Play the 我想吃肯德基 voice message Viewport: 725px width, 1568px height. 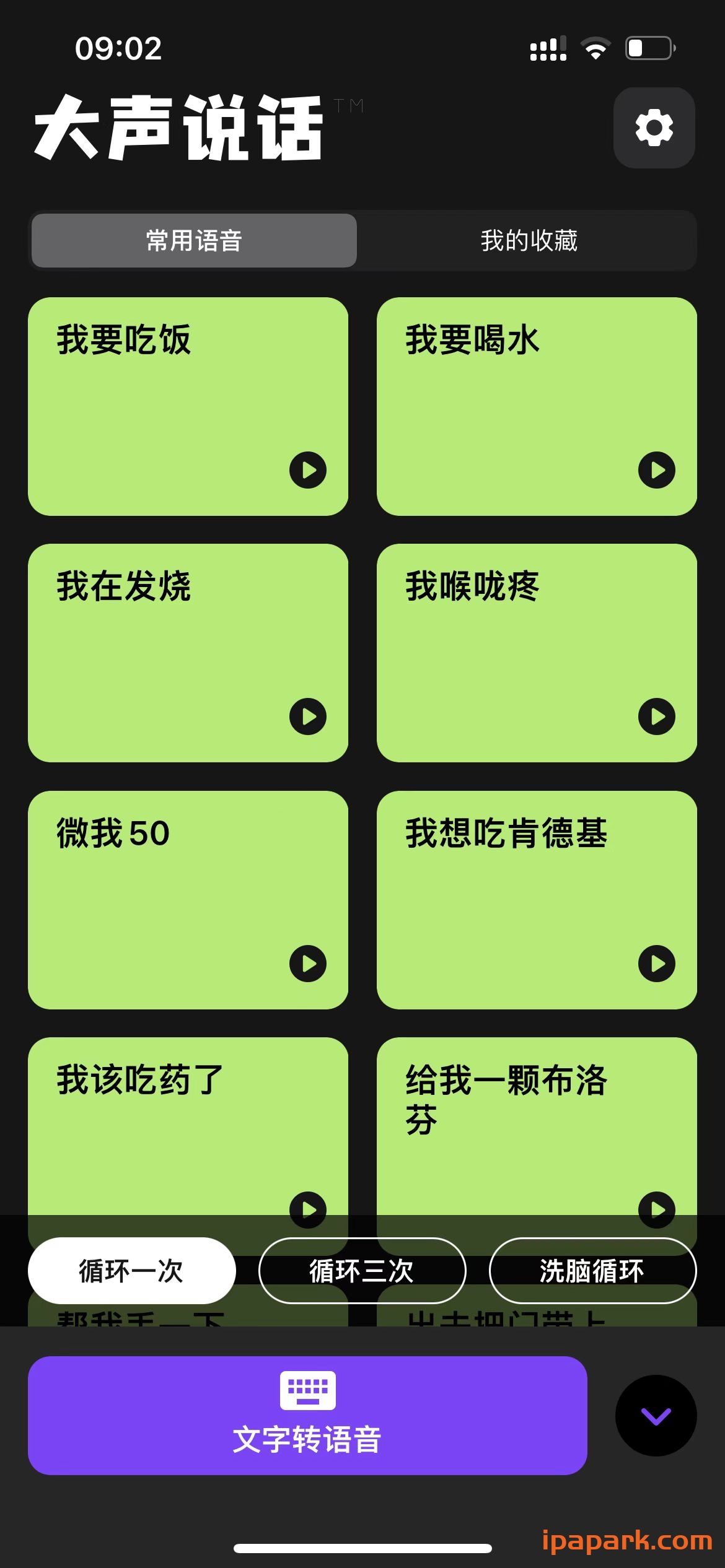click(657, 963)
